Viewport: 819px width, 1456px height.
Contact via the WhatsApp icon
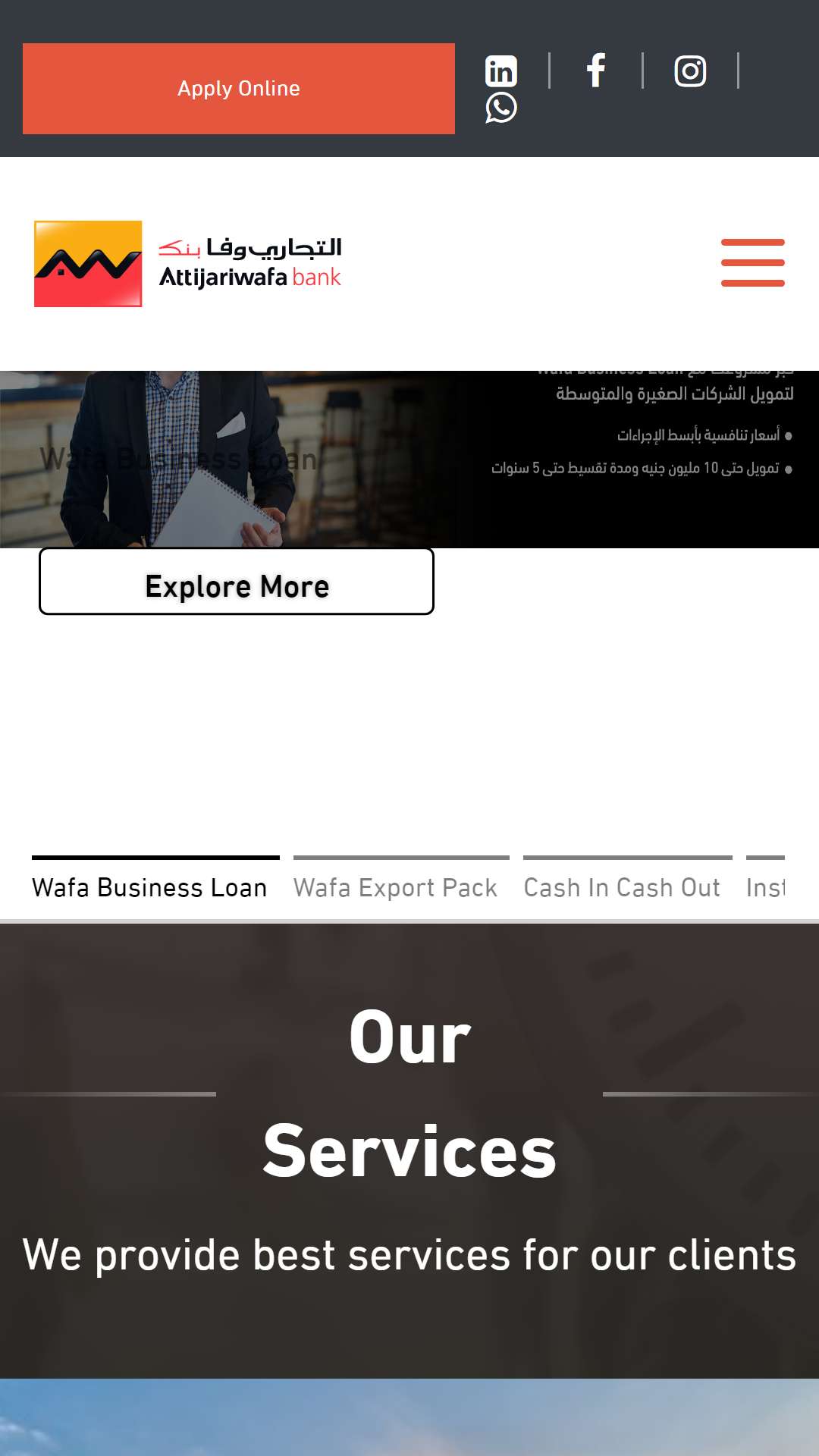(501, 108)
